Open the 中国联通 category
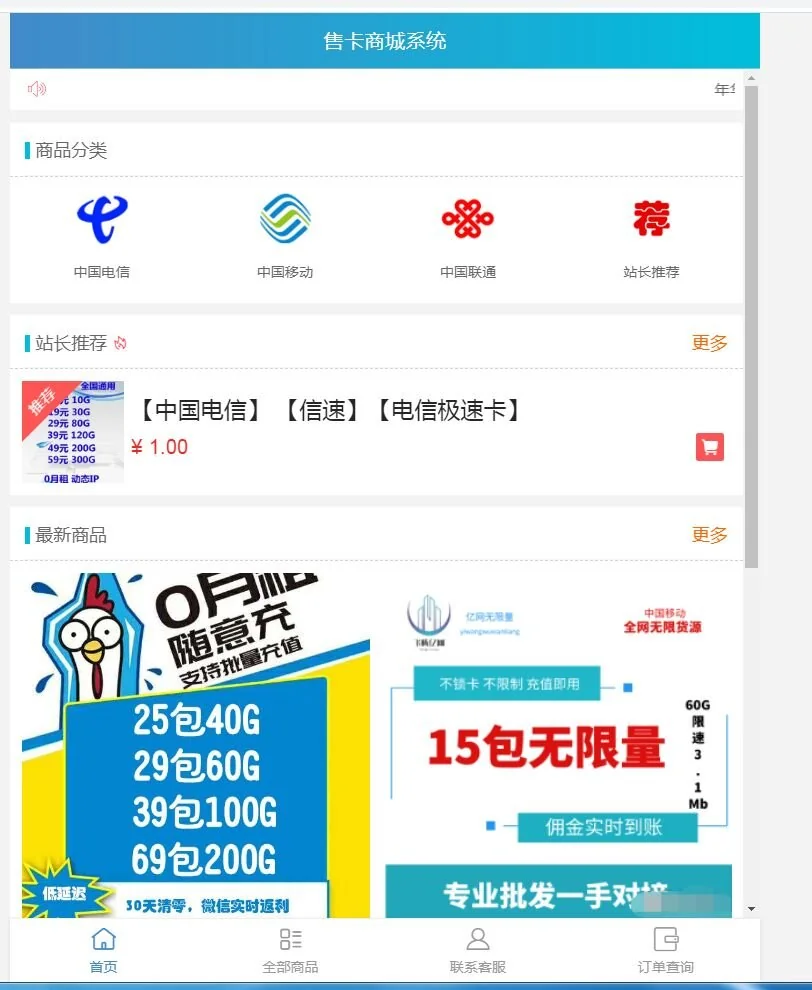Viewport: 812px width, 990px height. point(468,236)
